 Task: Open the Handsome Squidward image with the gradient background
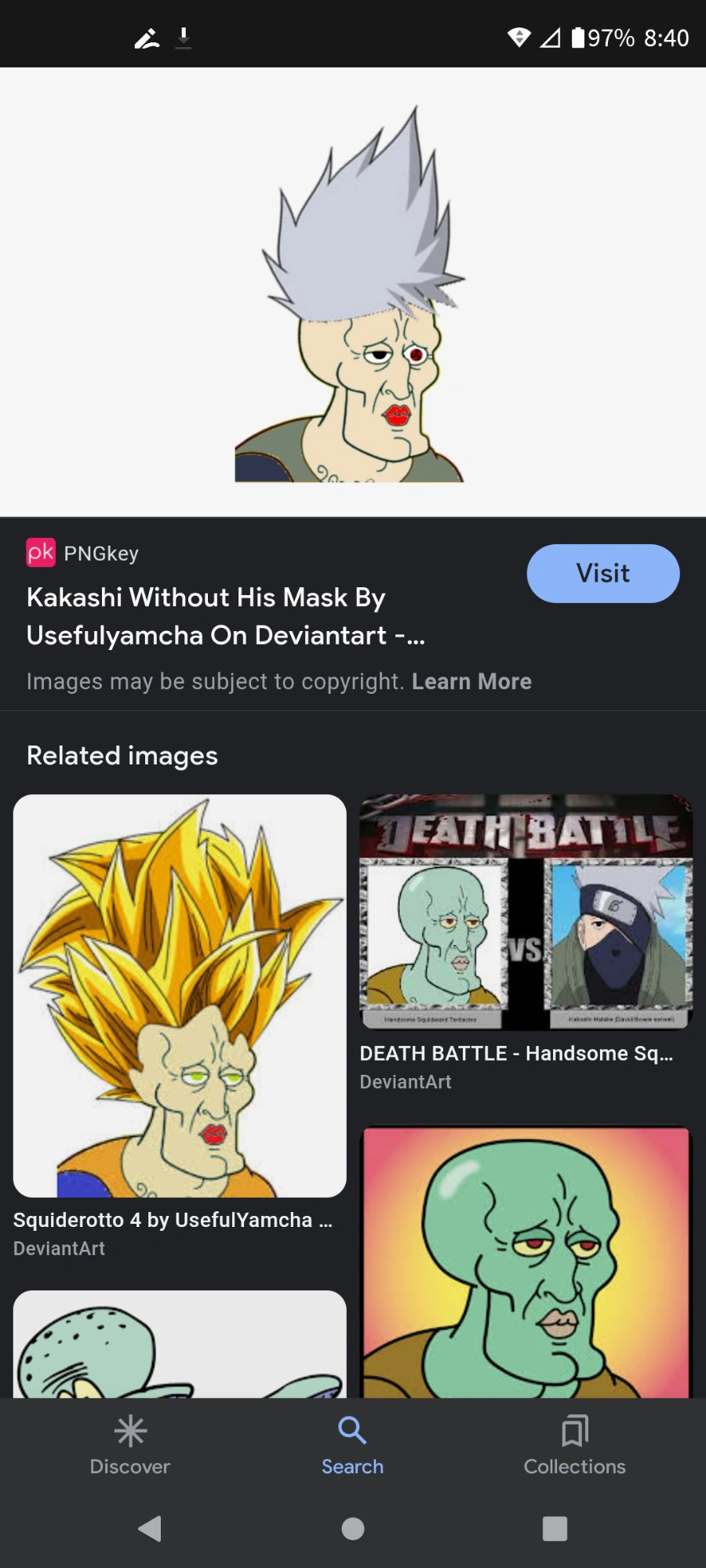click(x=526, y=1262)
